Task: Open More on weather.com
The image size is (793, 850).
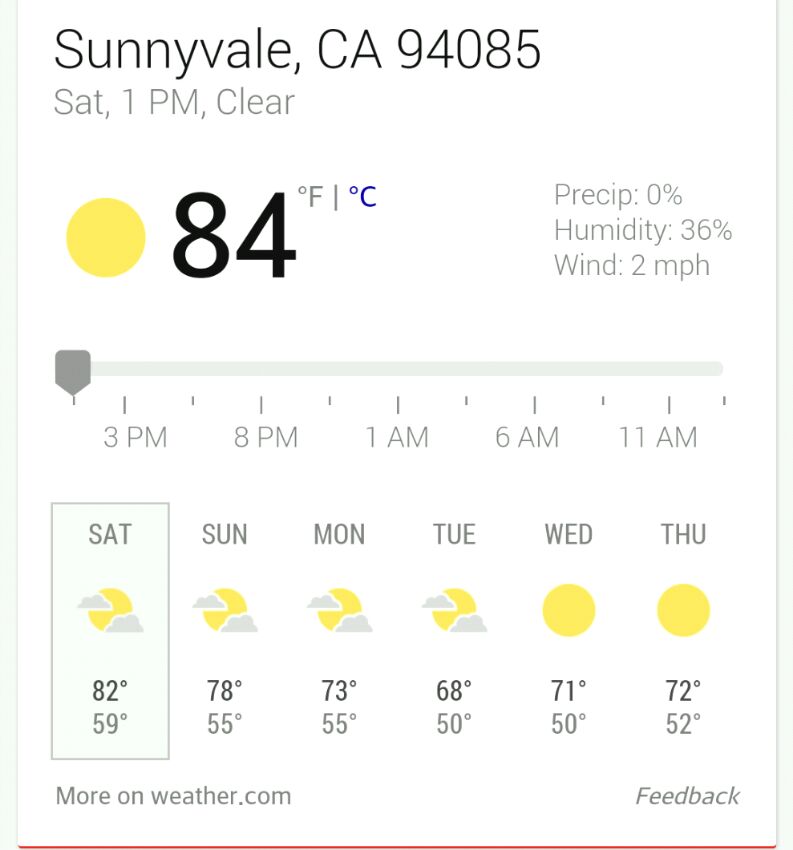Action: click(173, 796)
